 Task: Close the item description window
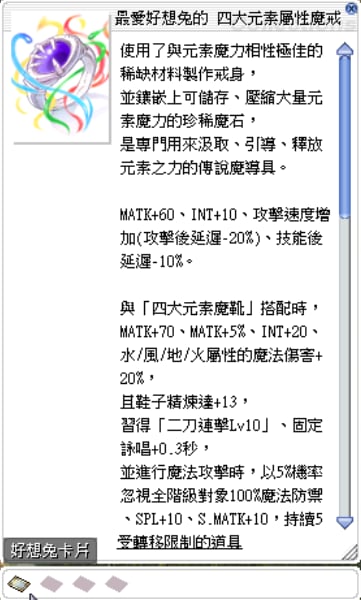pos(351,8)
